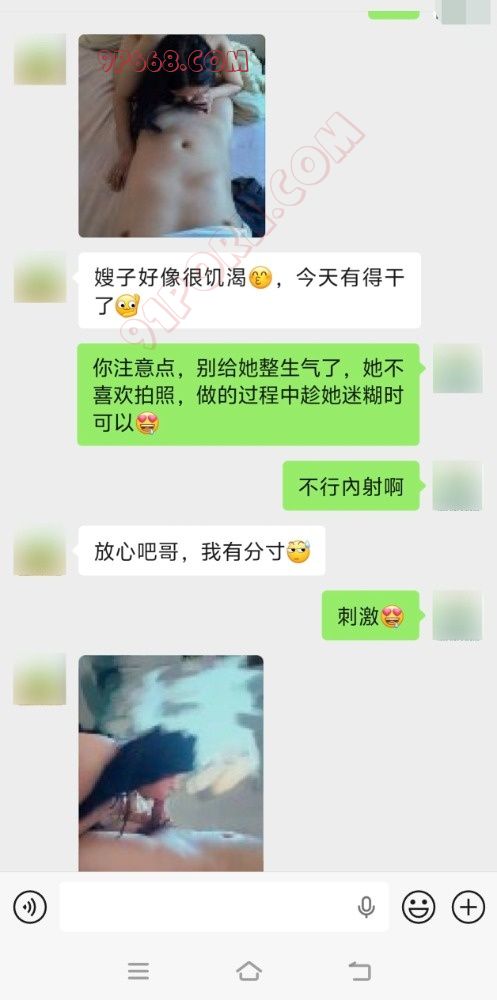Open the plus attachments menu
This screenshot has height=1000, width=497.
point(468,906)
